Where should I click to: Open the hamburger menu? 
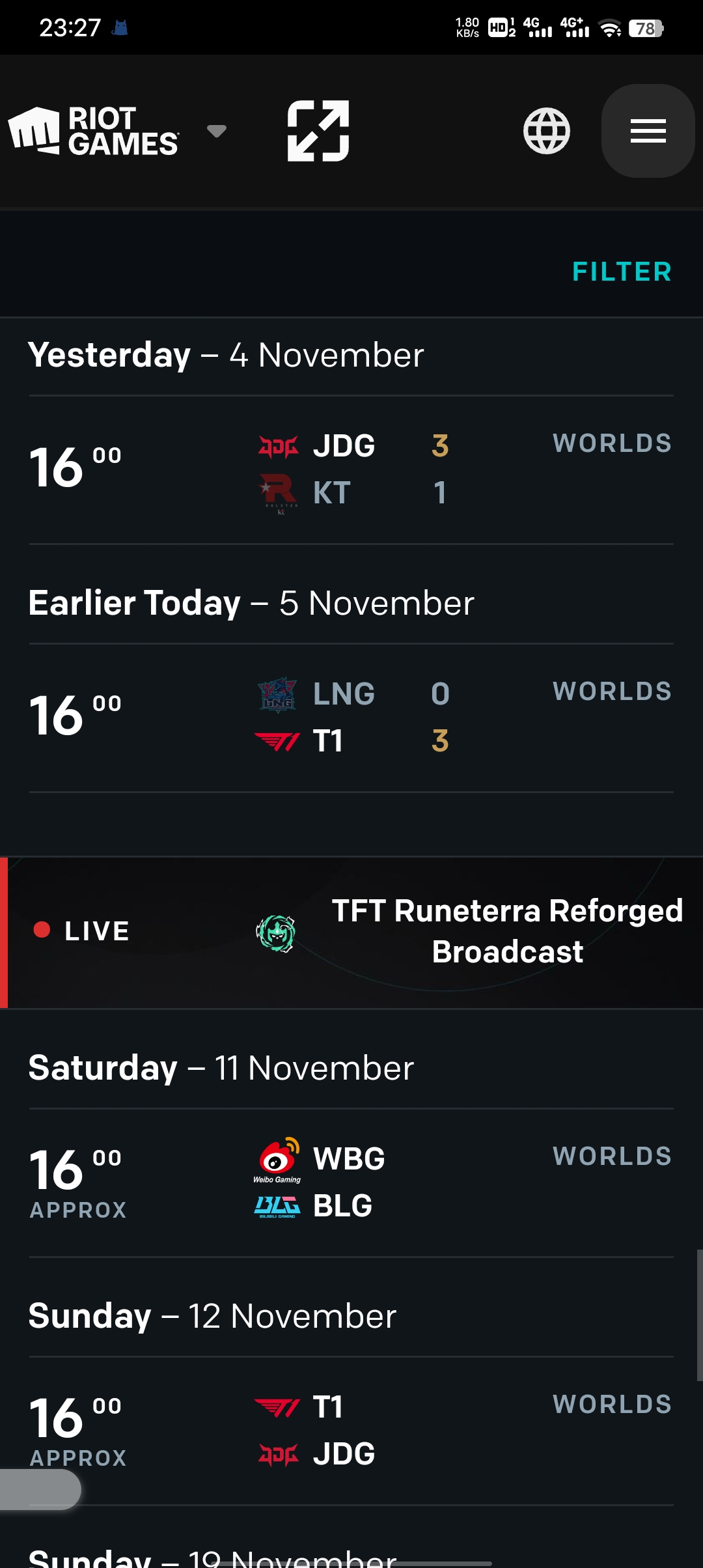tap(648, 131)
